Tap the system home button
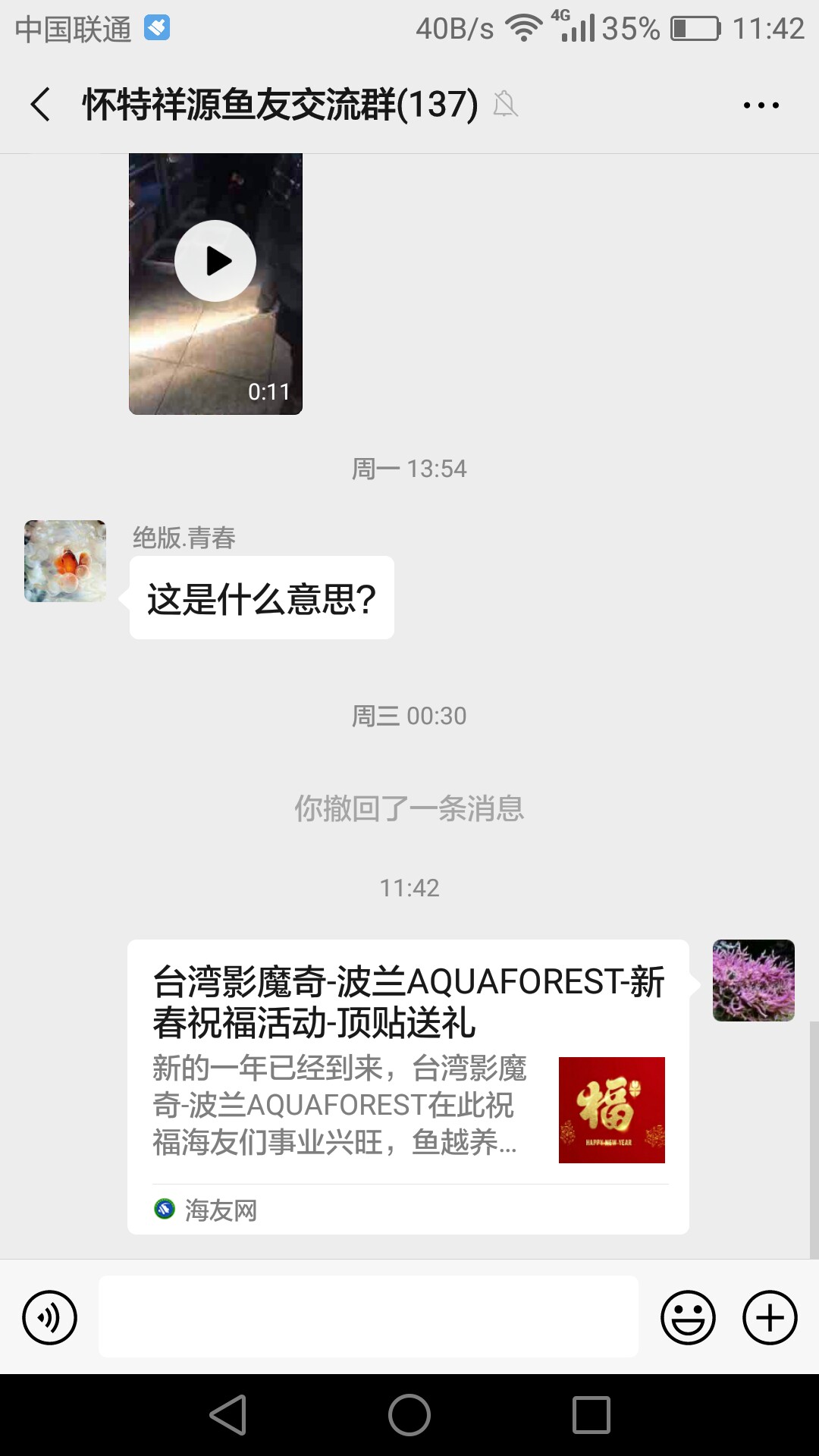The height and width of the screenshot is (1456, 819). pyautogui.click(x=409, y=1415)
